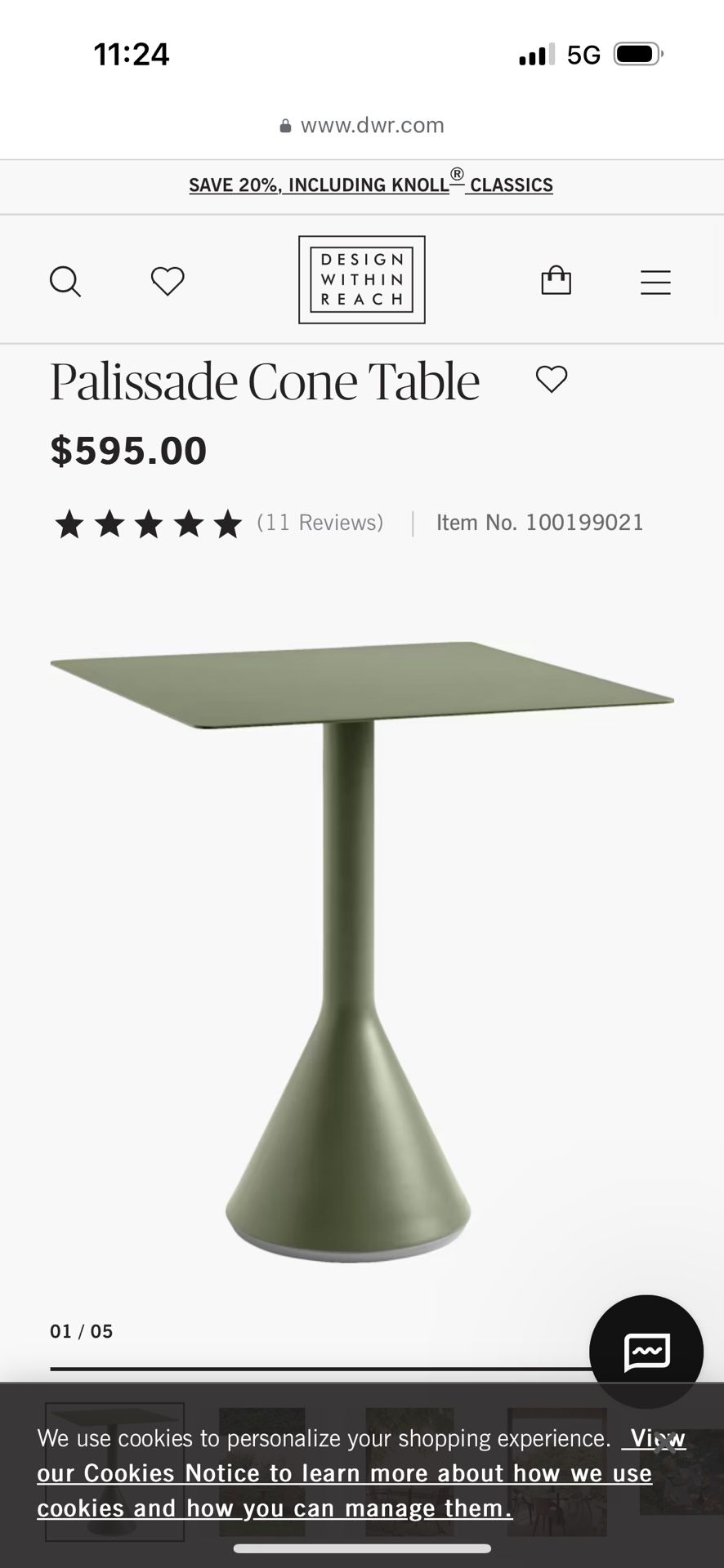The height and width of the screenshot is (1568, 724).
Task: Click the Design Within Reach logo
Action: coord(361,279)
